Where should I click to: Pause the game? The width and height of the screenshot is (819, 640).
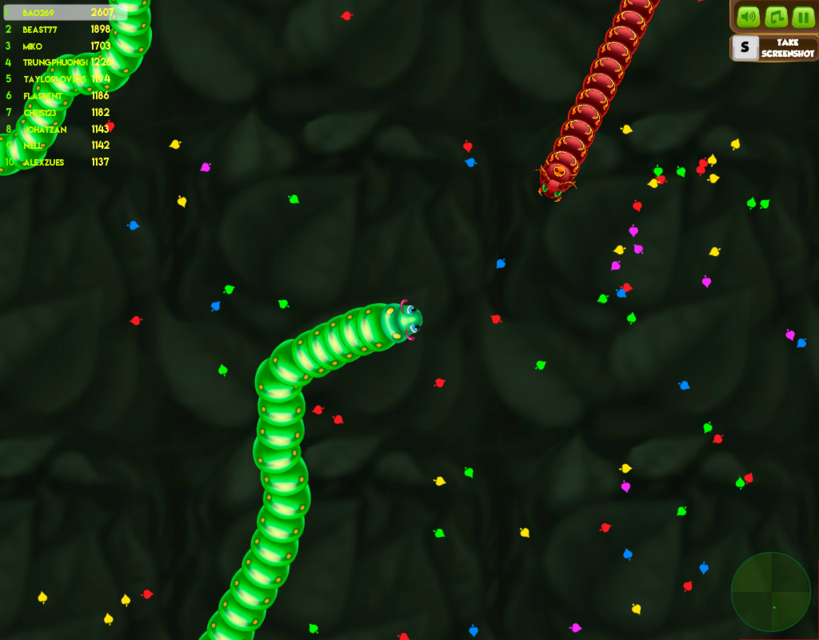pyautogui.click(x=803, y=17)
